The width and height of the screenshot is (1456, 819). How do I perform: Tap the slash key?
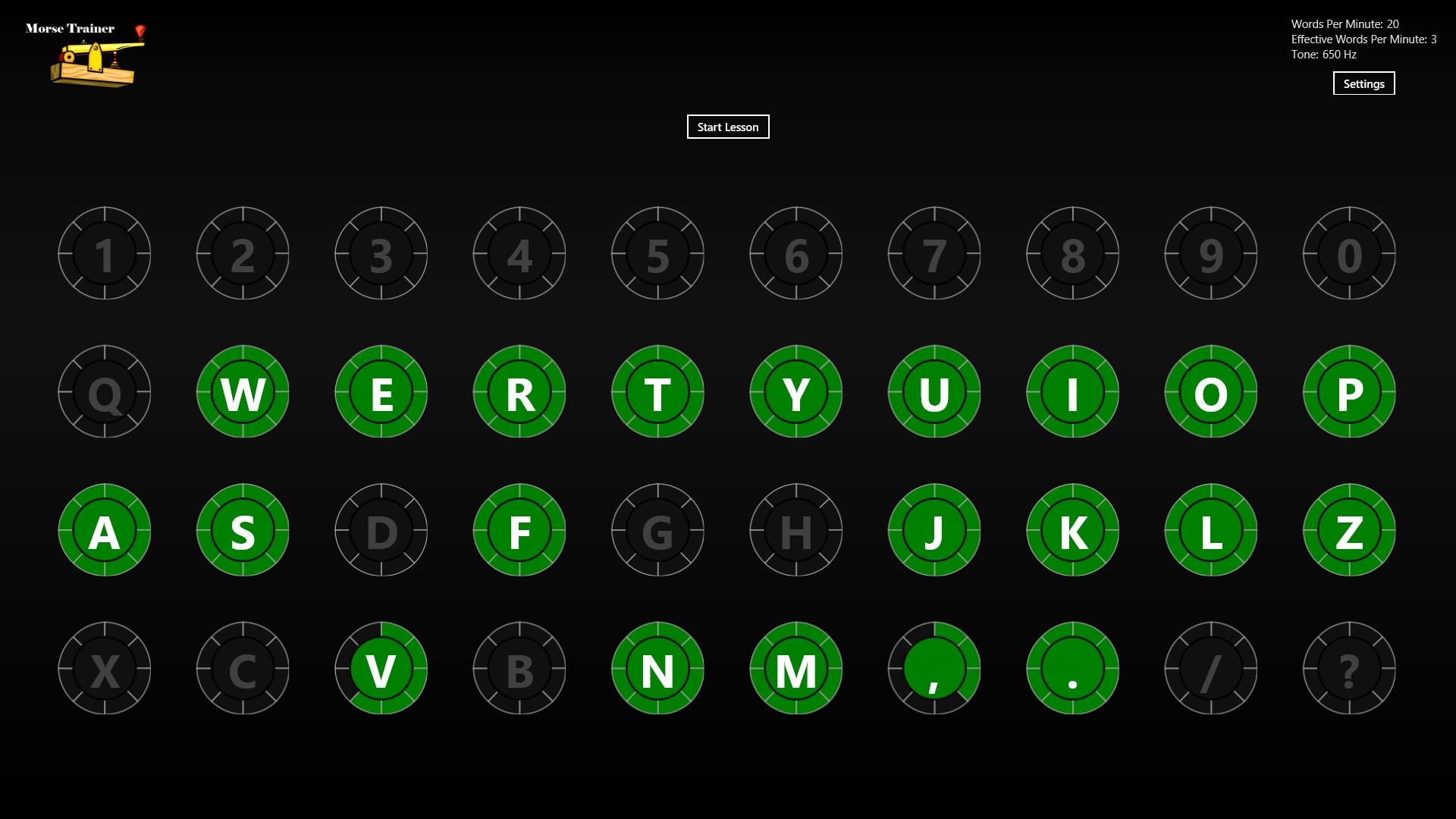tap(1211, 669)
